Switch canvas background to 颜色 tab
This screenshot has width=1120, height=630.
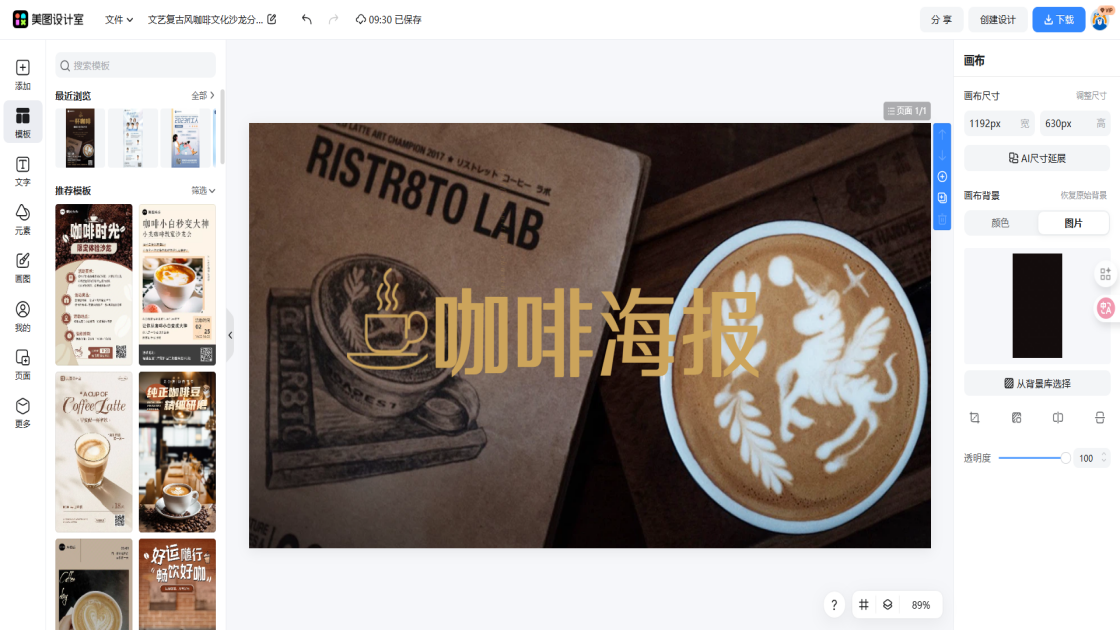pyautogui.click(x=1000, y=223)
